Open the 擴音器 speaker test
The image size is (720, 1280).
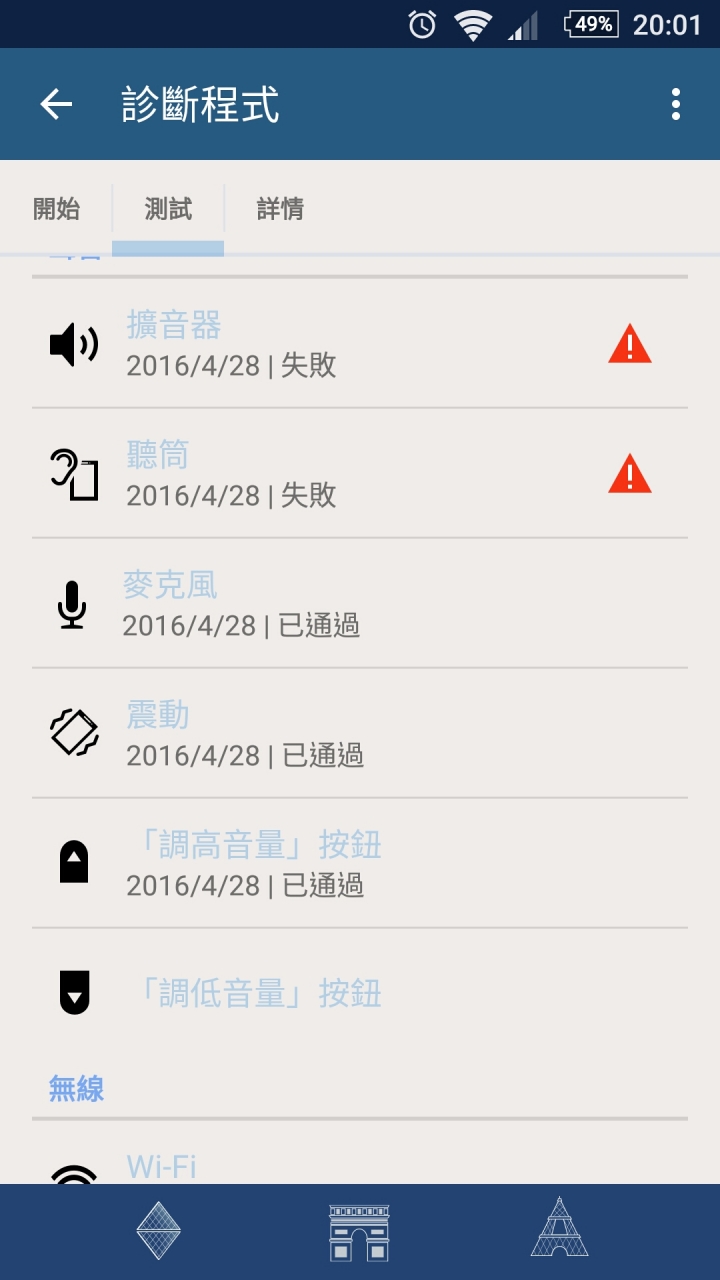click(x=360, y=344)
